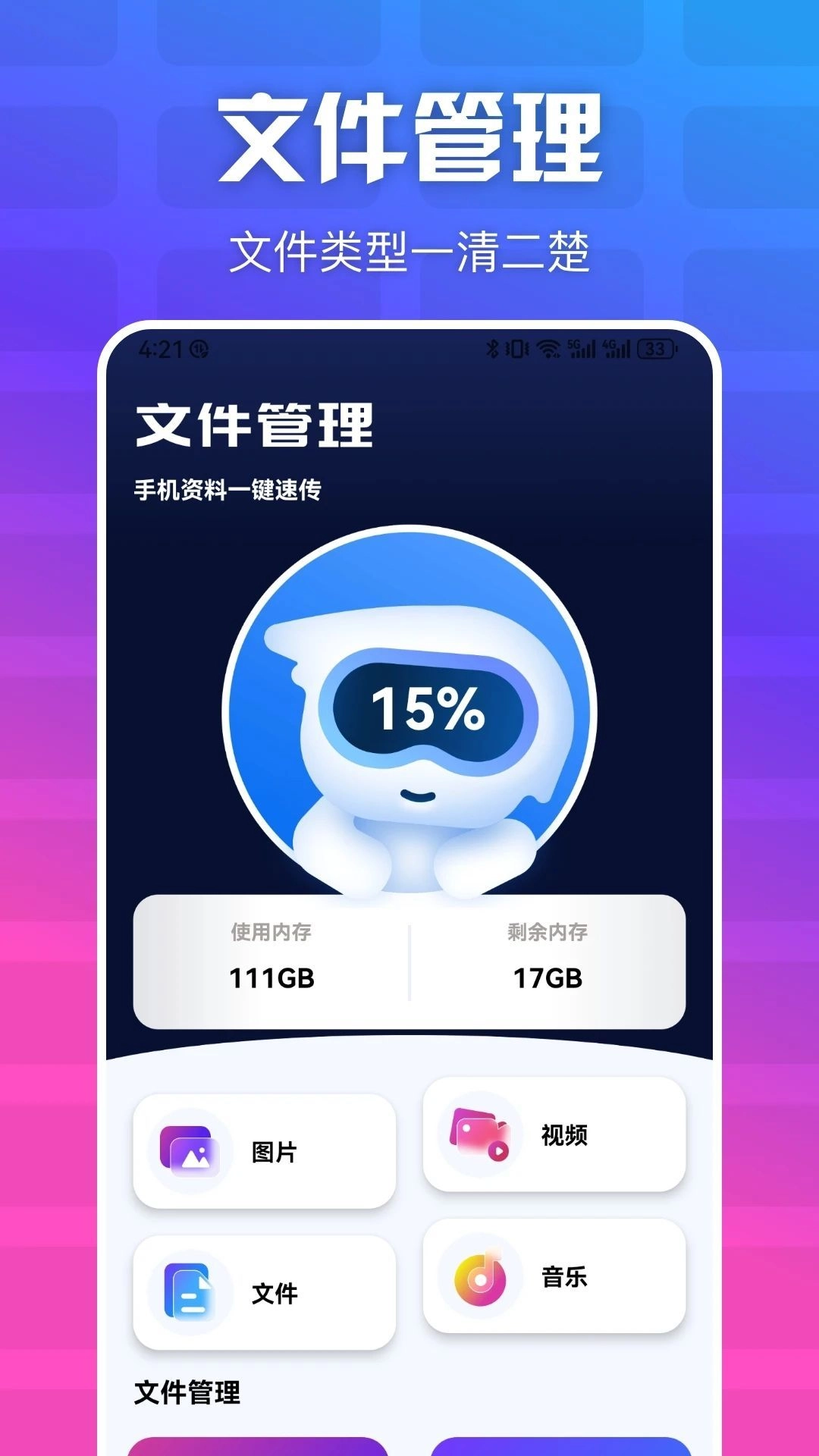Click the vibrate mode status icon

tap(517, 350)
